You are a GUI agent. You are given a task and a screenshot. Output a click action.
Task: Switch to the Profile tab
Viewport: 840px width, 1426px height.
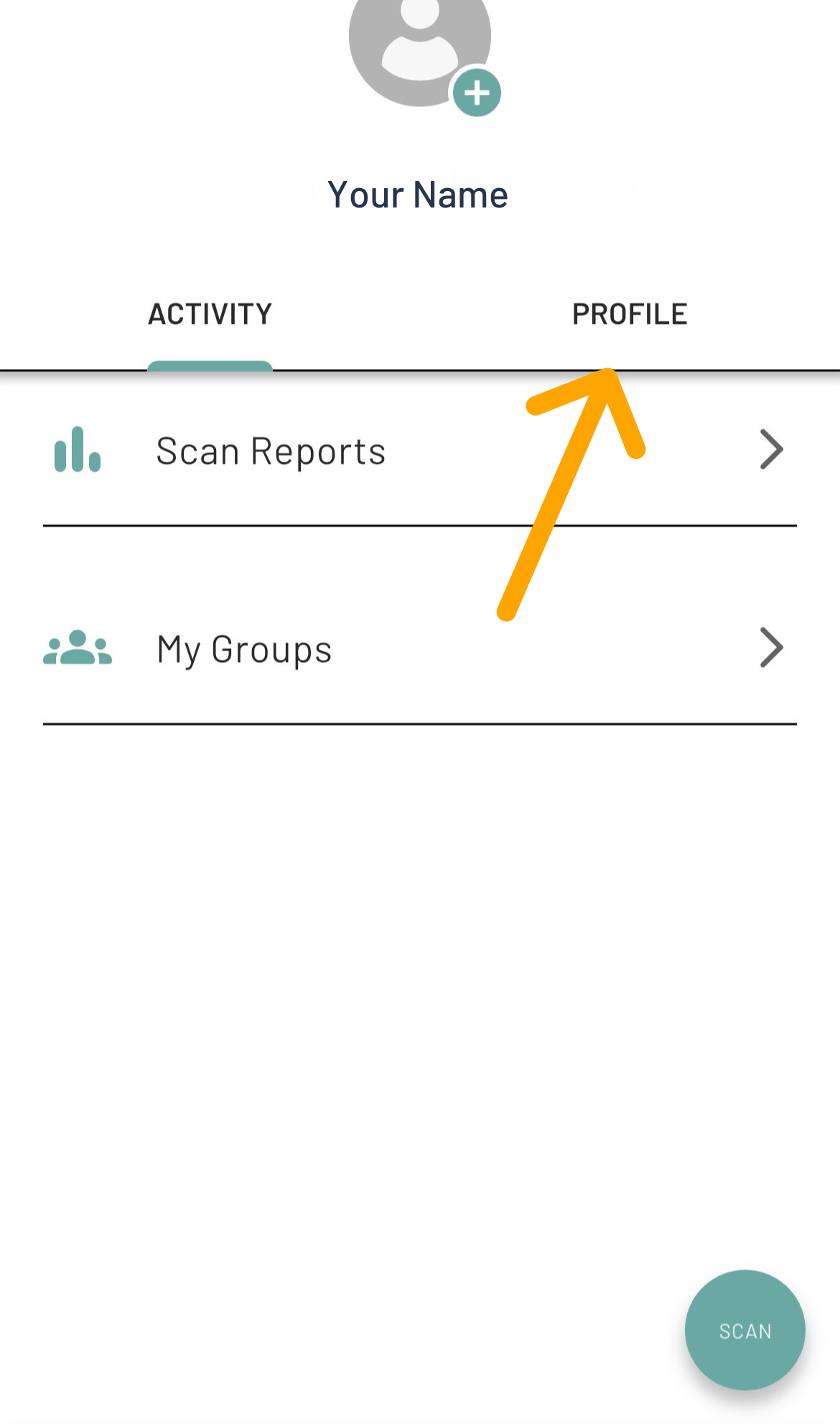[630, 314]
